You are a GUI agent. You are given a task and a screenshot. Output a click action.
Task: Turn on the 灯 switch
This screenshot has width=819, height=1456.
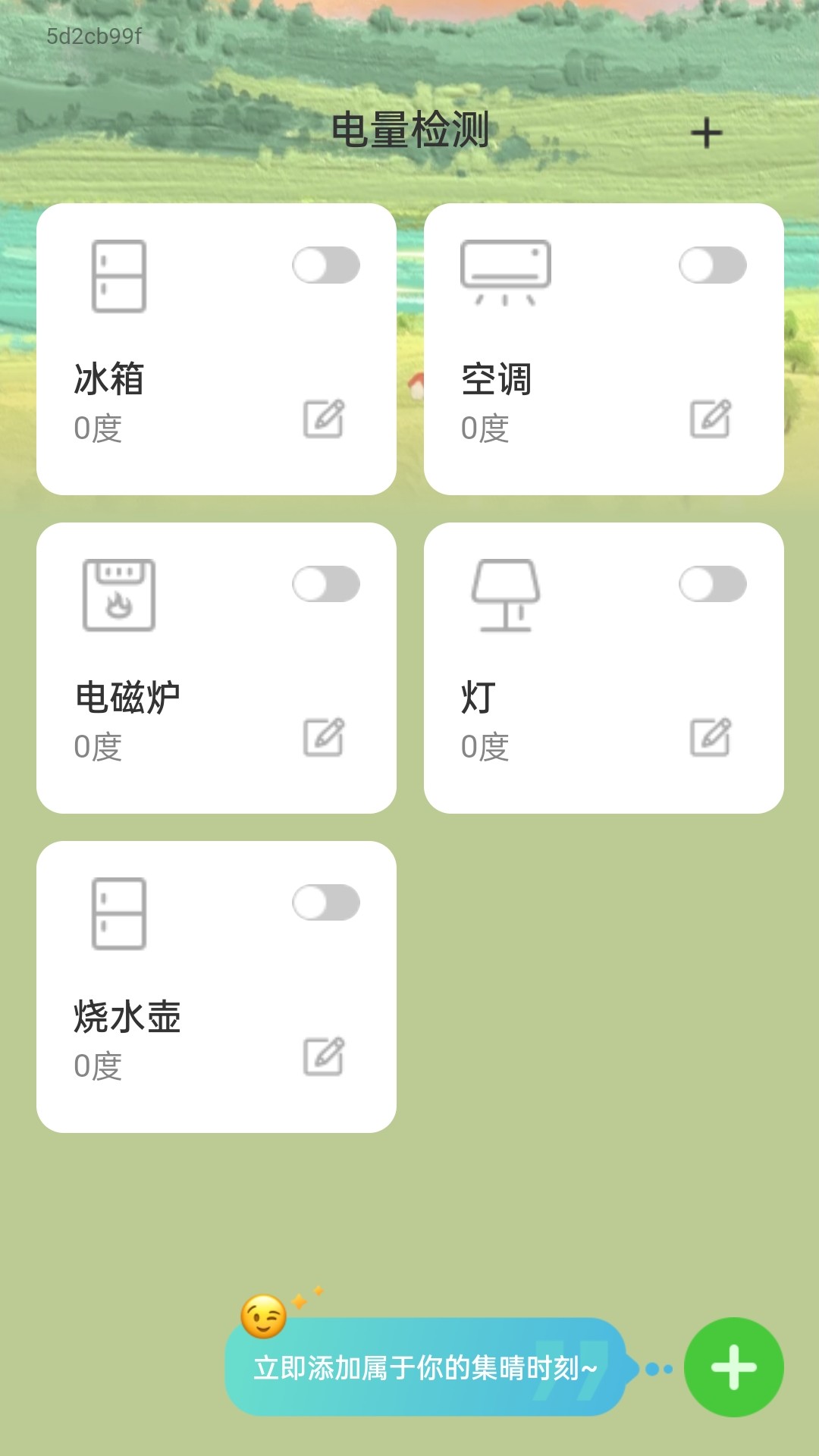pyautogui.click(x=711, y=582)
